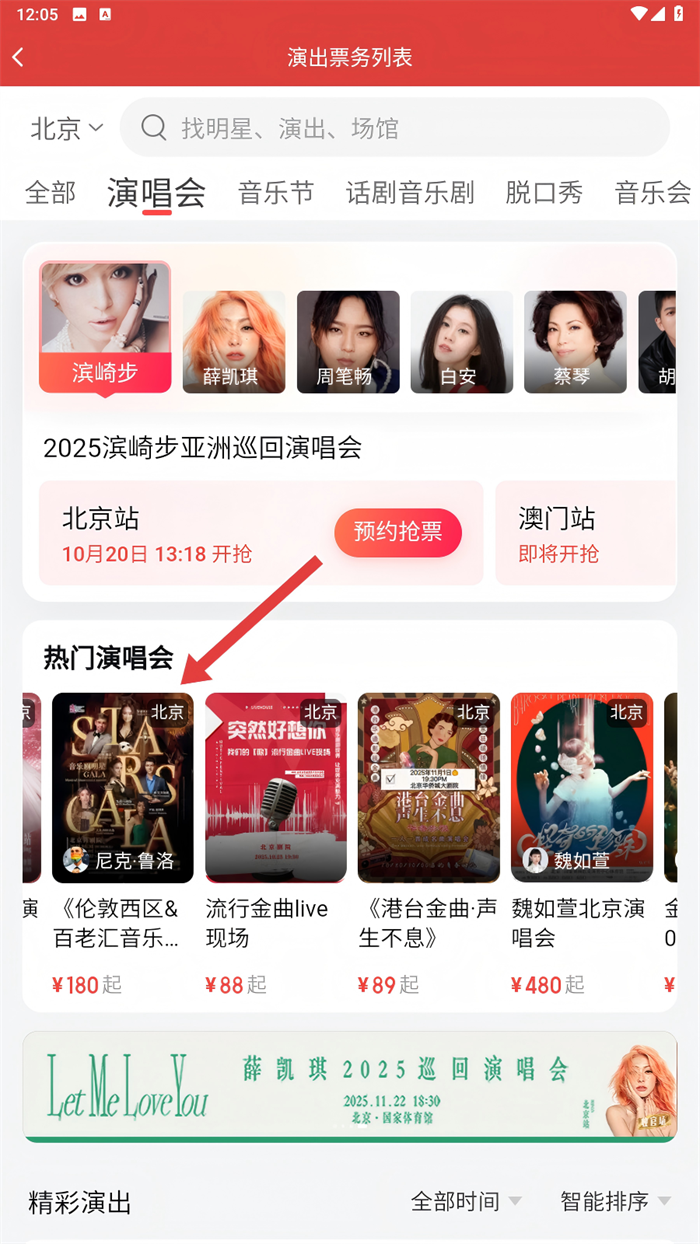Open the 北京 city dropdown
700x1244 pixels.
click(x=67, y=128)
